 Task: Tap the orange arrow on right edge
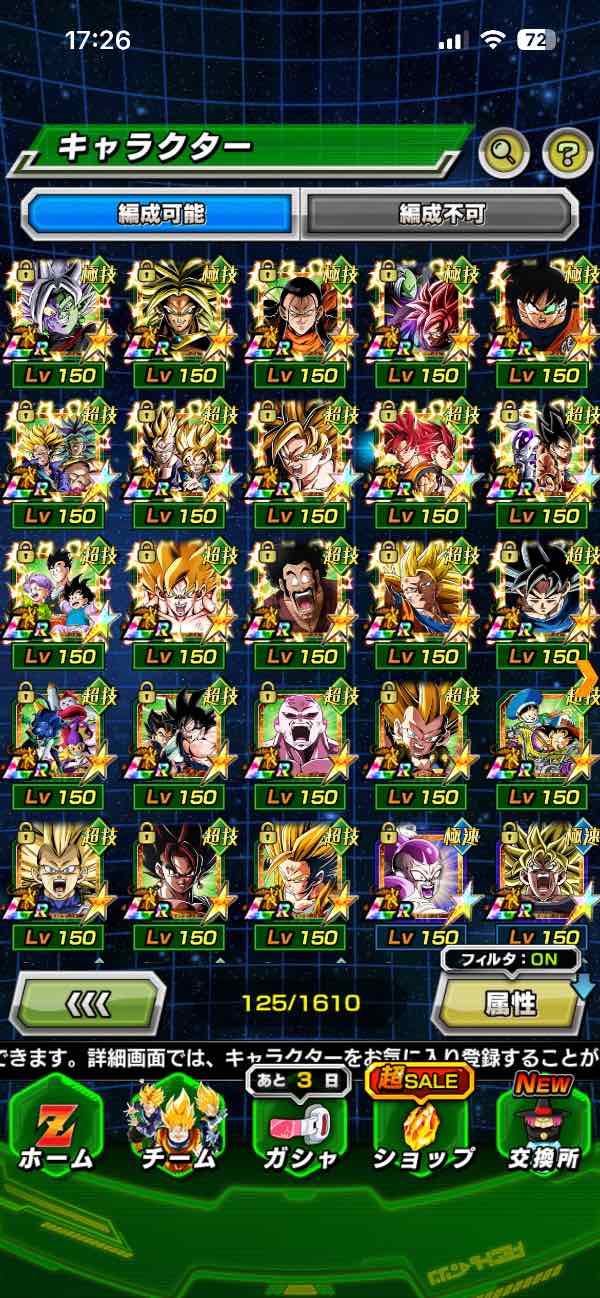coord(588,677)
